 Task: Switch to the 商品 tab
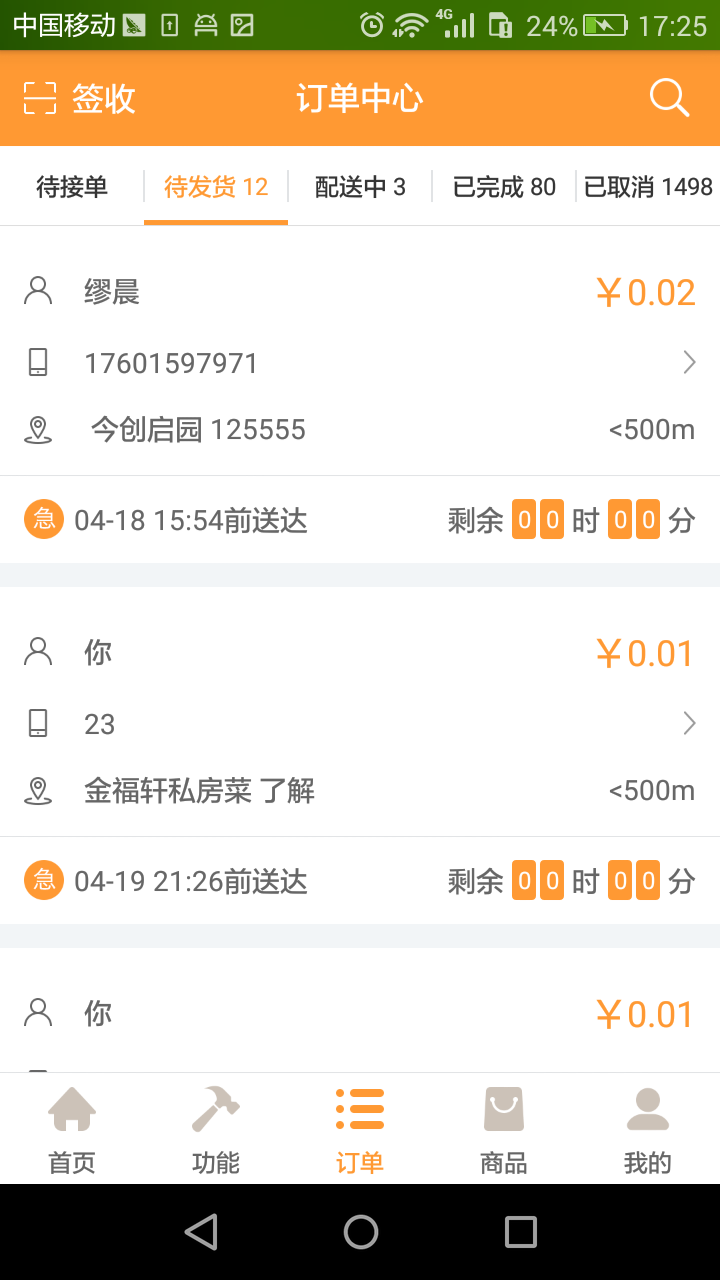coord(504,1129)
